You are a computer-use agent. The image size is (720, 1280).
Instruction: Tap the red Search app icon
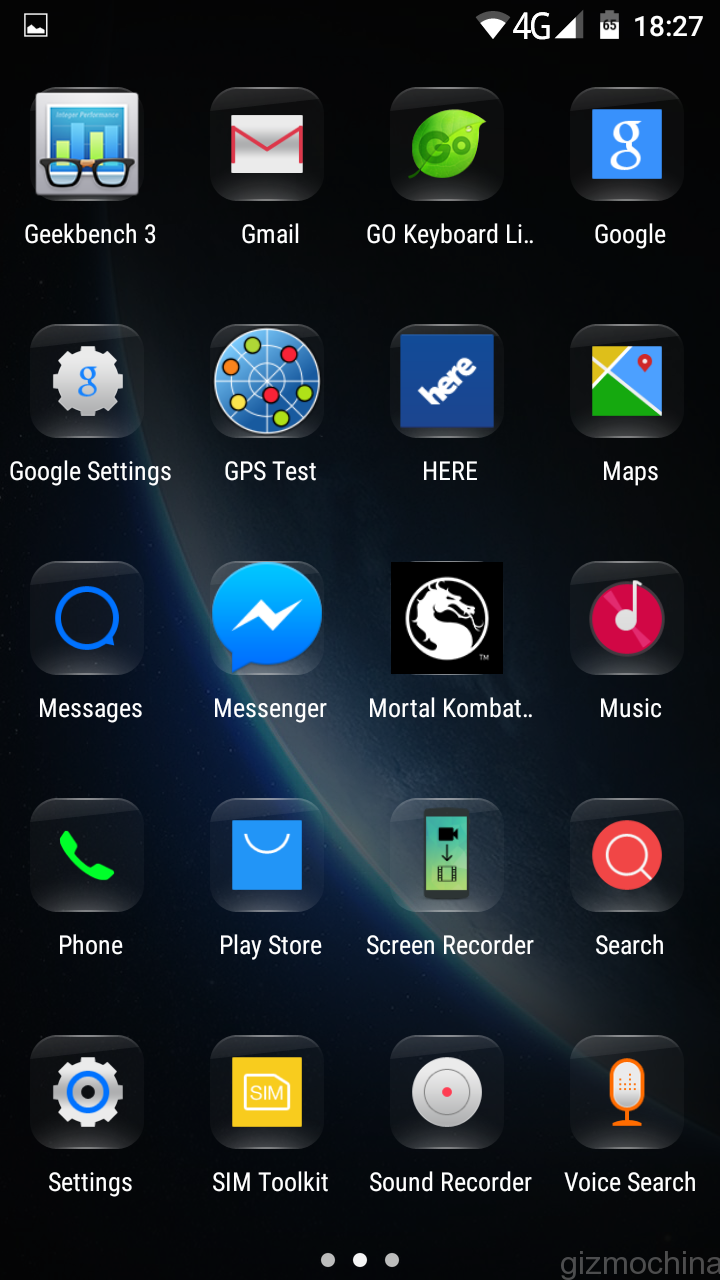tap(627, 855)
